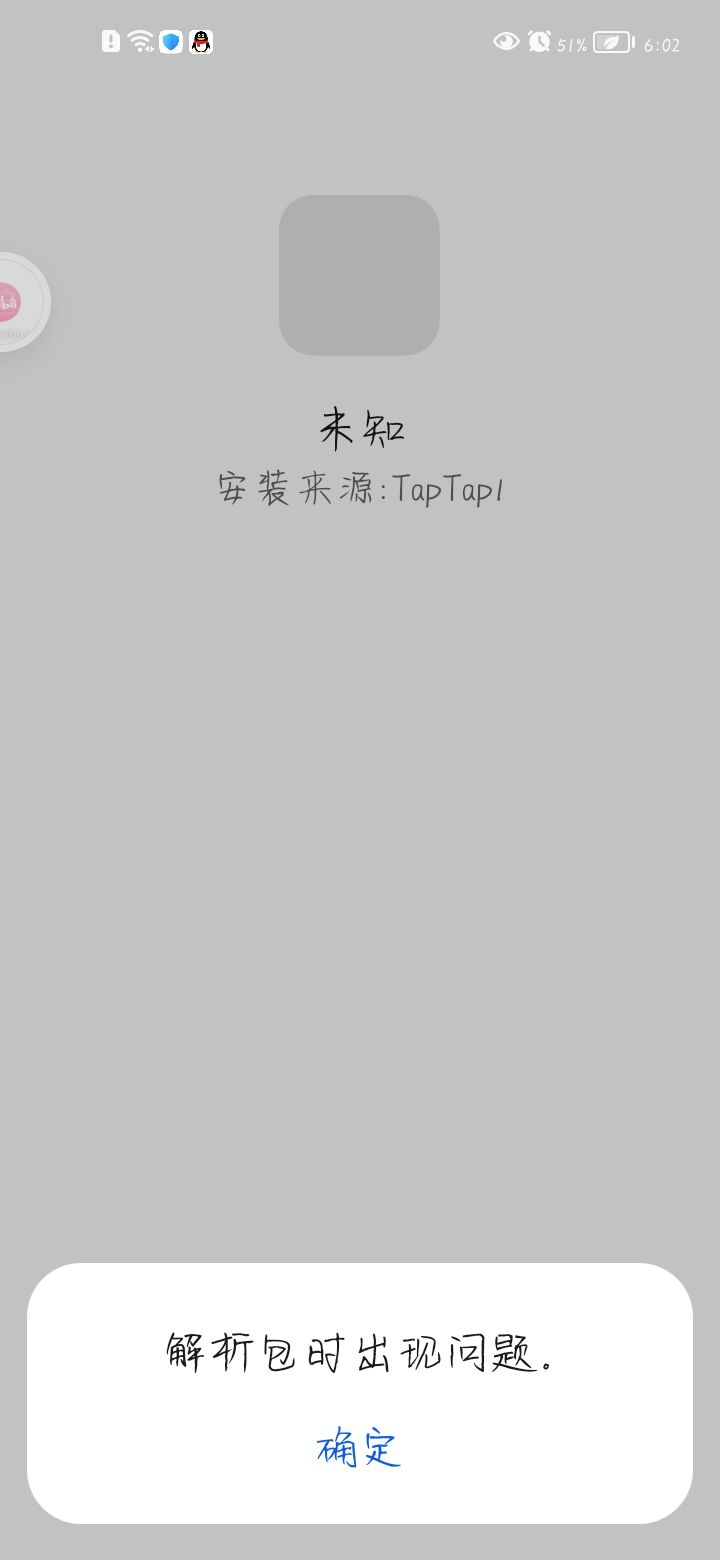Tap the gray unknown app icon placeholder

point(359,275)
